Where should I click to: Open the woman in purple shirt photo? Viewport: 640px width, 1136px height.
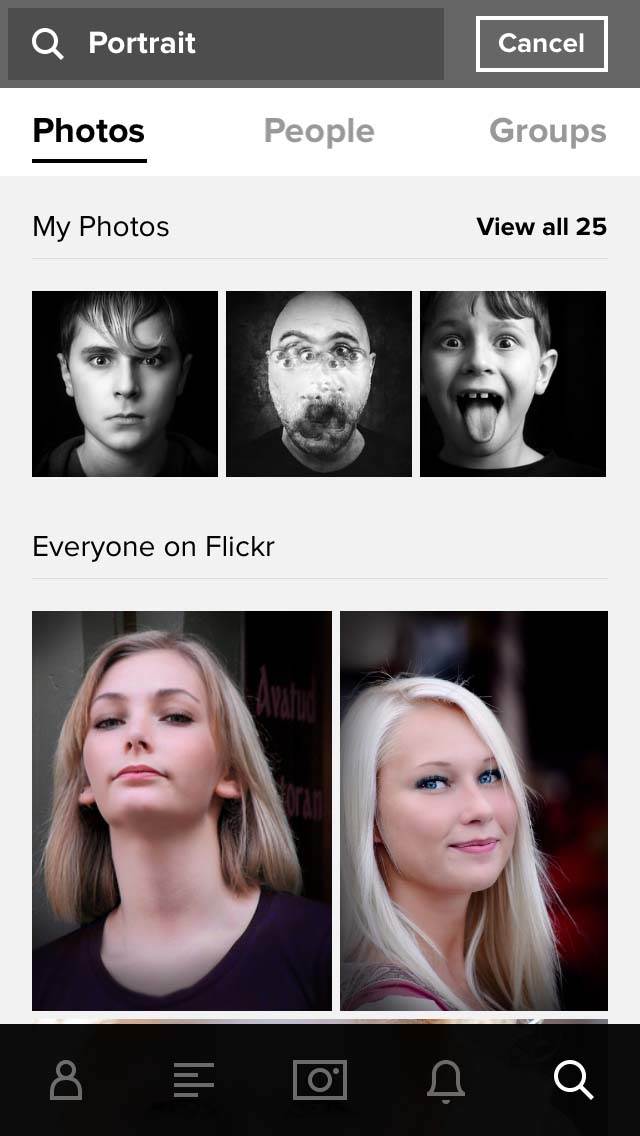[182, 811]
